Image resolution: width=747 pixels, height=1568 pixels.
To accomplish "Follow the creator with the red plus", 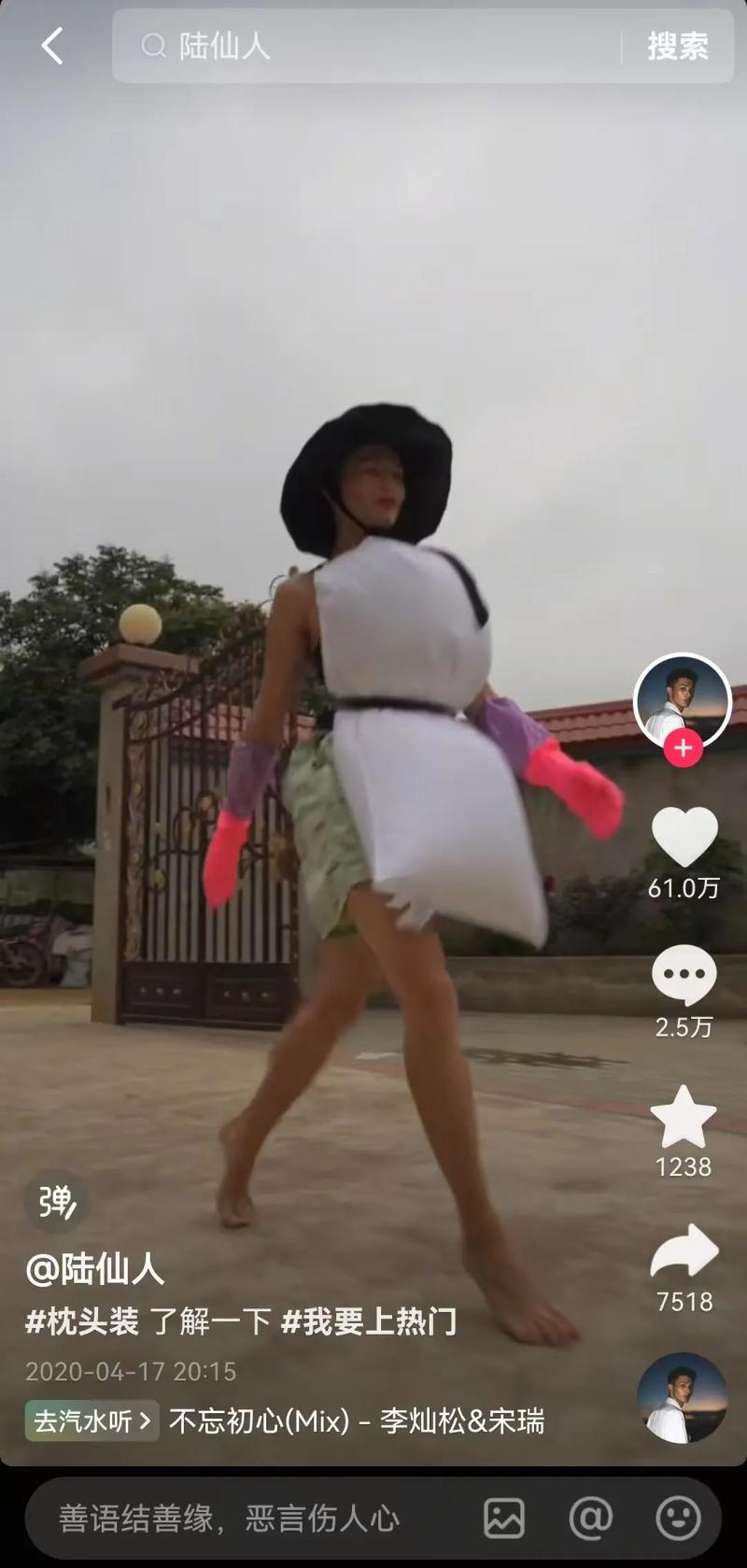I will [683, 748].
